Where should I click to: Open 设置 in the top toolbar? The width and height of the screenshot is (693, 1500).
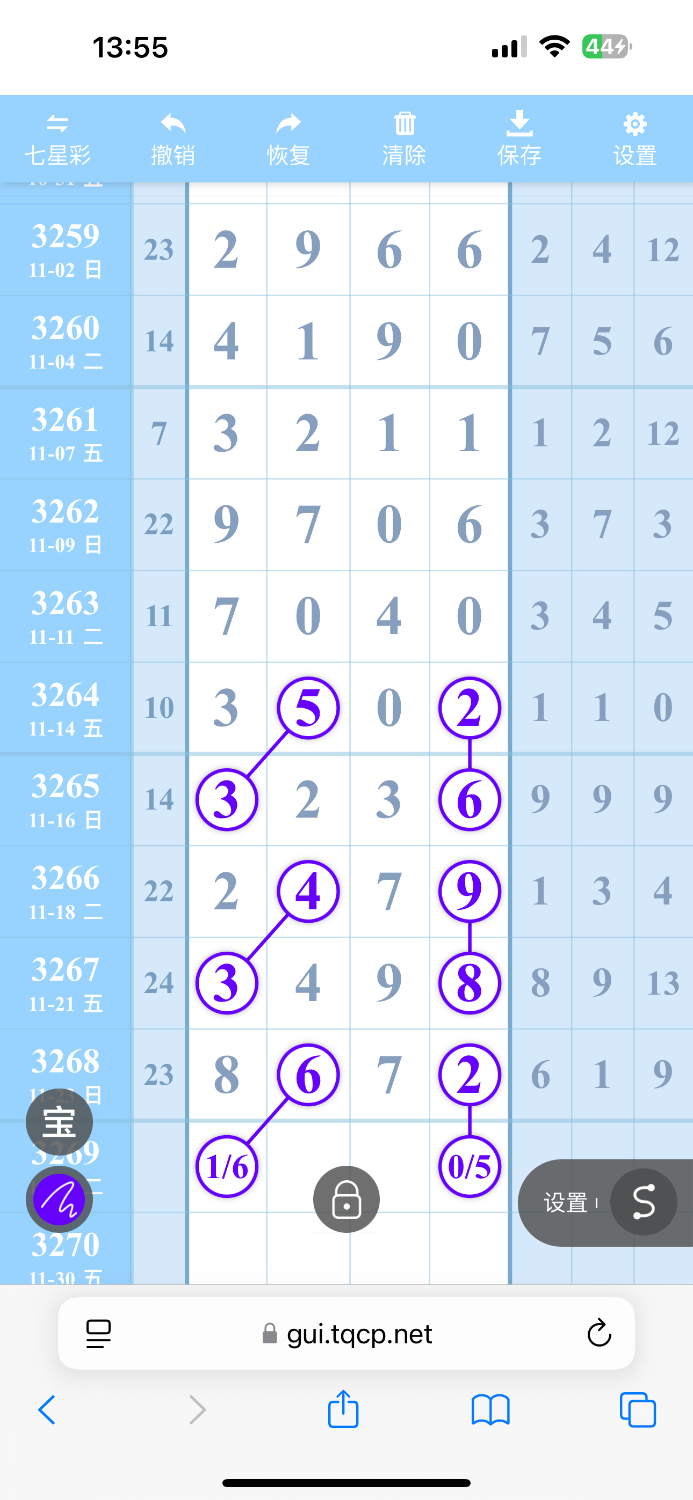(x=635, y=139)
